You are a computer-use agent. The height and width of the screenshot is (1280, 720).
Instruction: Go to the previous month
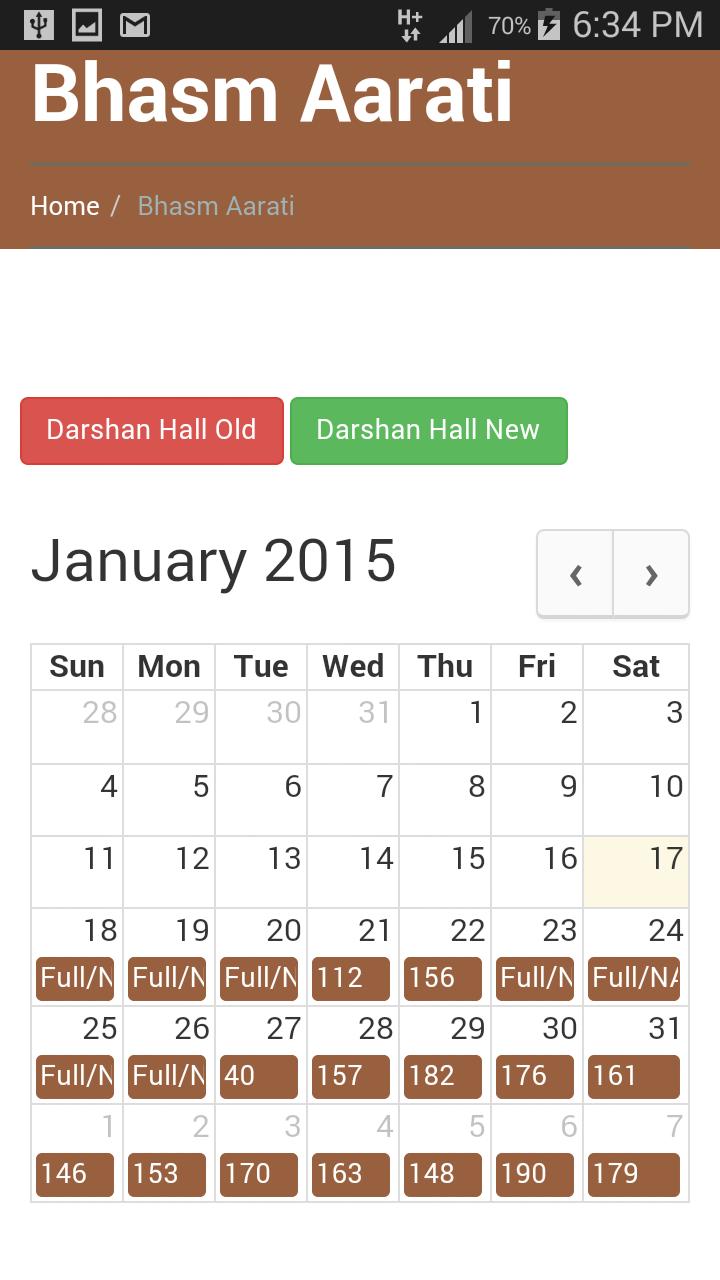tap(575, 574)
